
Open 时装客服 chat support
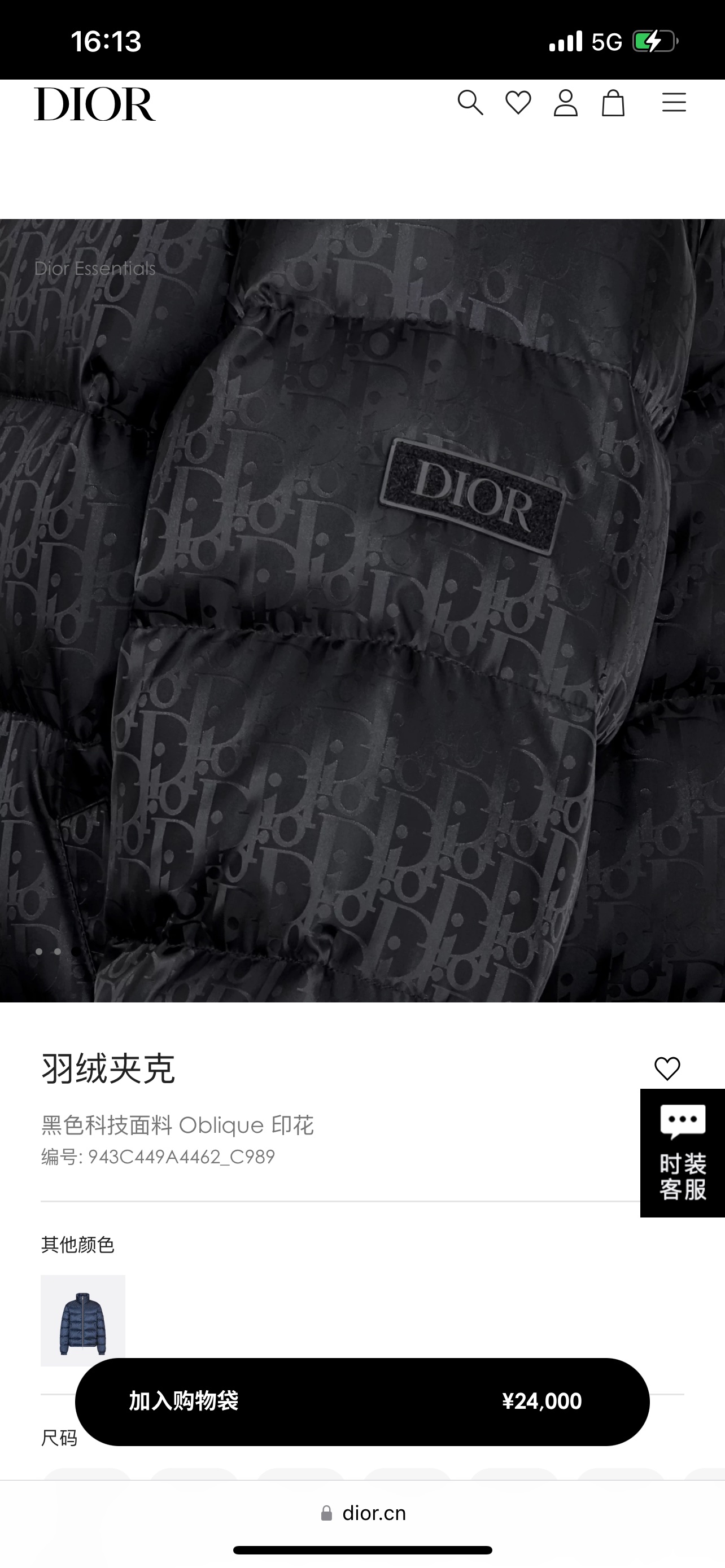click(683, 1153)
